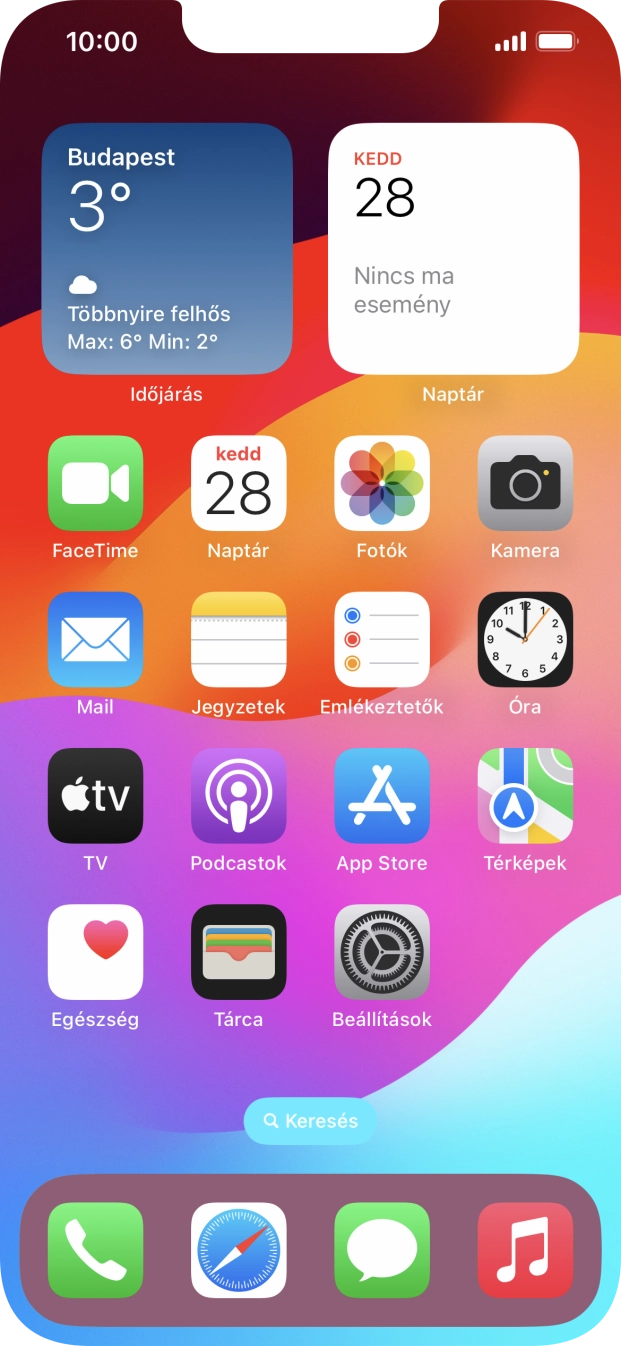
Task: Open the Naptár calendar widget
Action: point(454,249)
